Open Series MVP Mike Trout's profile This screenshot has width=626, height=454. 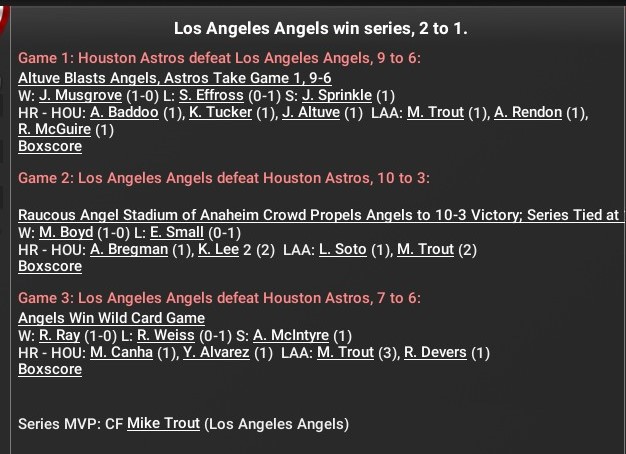pos(163,423)
